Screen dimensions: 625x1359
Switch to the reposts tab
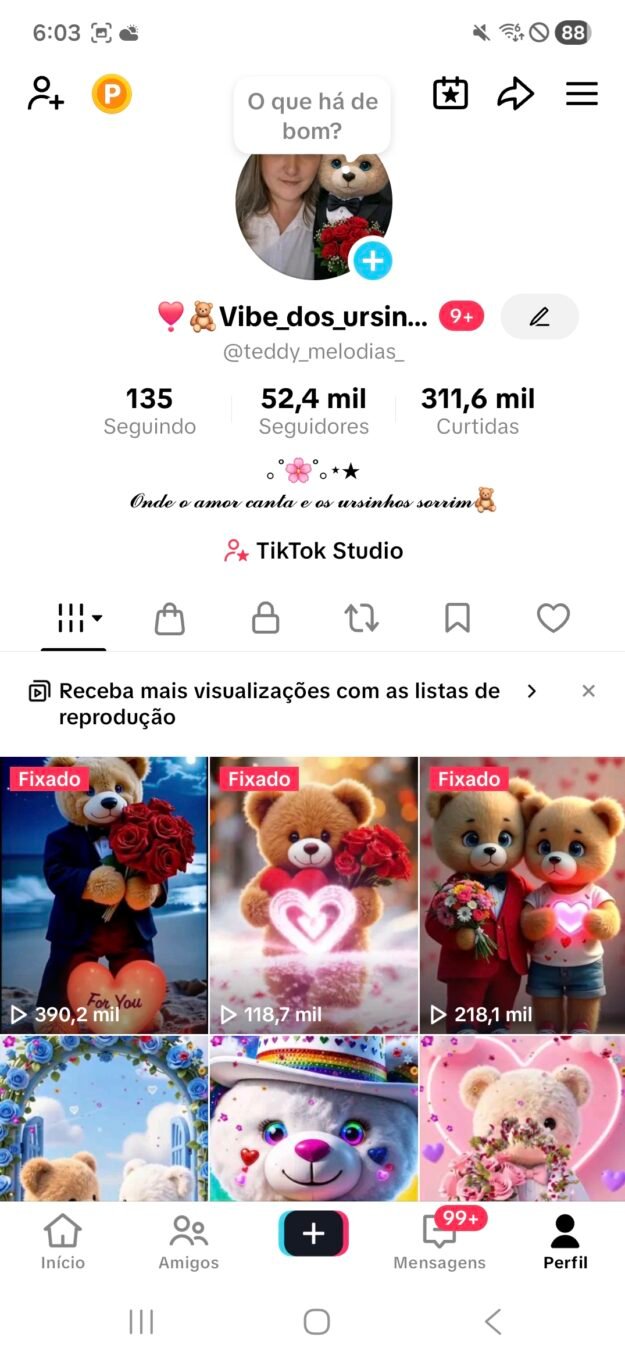coord(361,619)
